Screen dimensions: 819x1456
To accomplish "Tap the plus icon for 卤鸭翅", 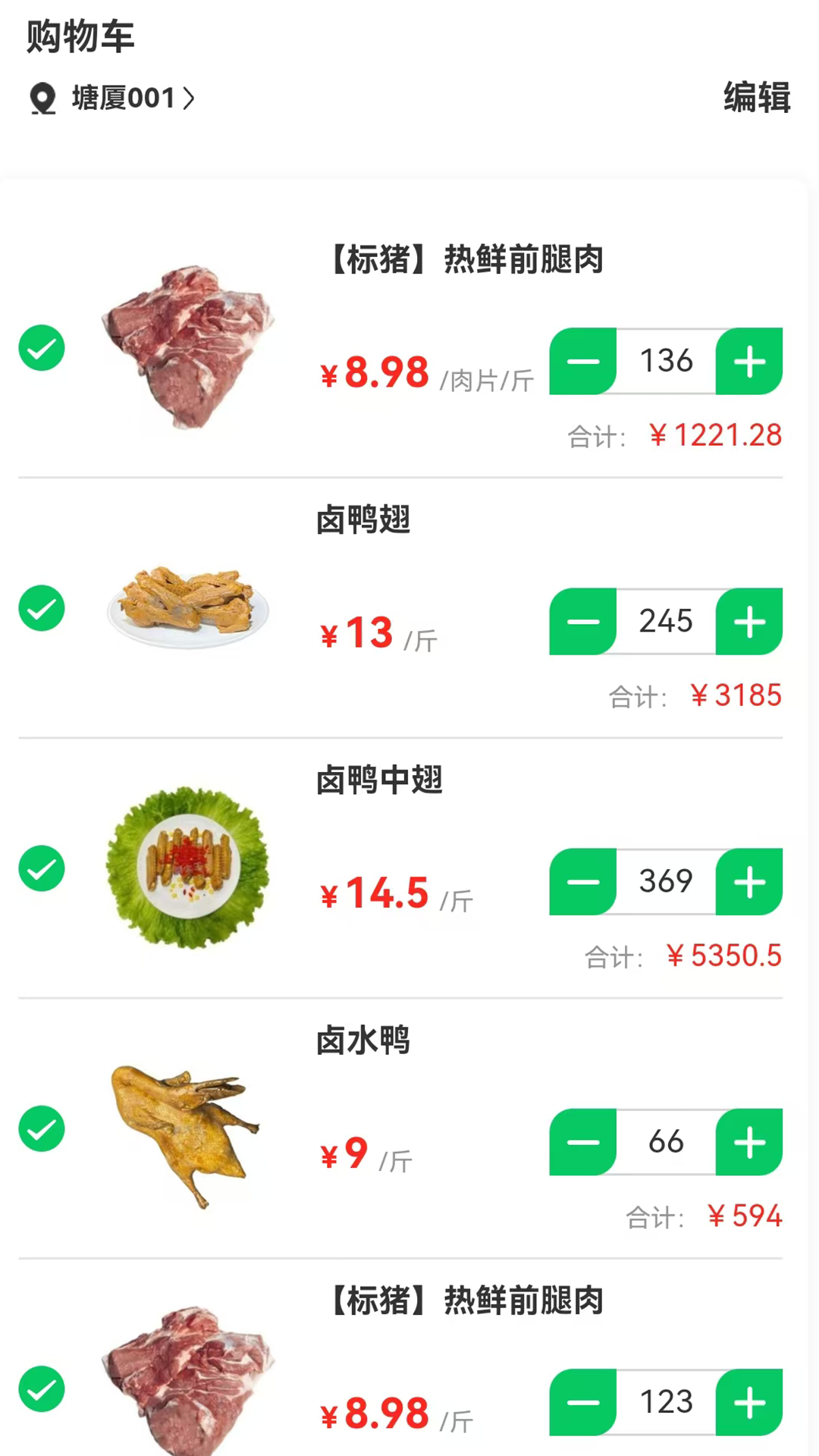I will (x=749, y=622).
